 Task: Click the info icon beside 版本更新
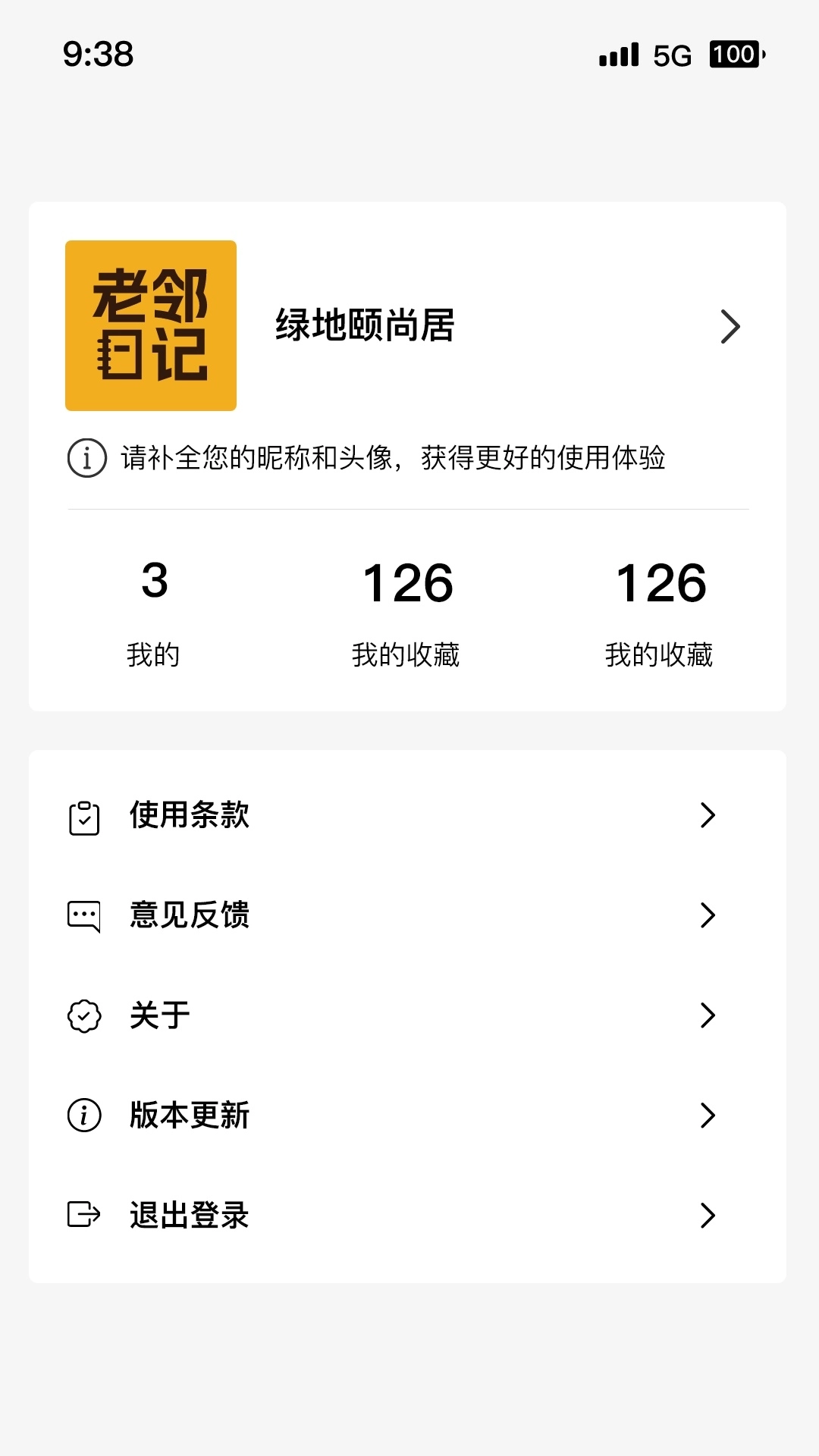coord(84,1116)
